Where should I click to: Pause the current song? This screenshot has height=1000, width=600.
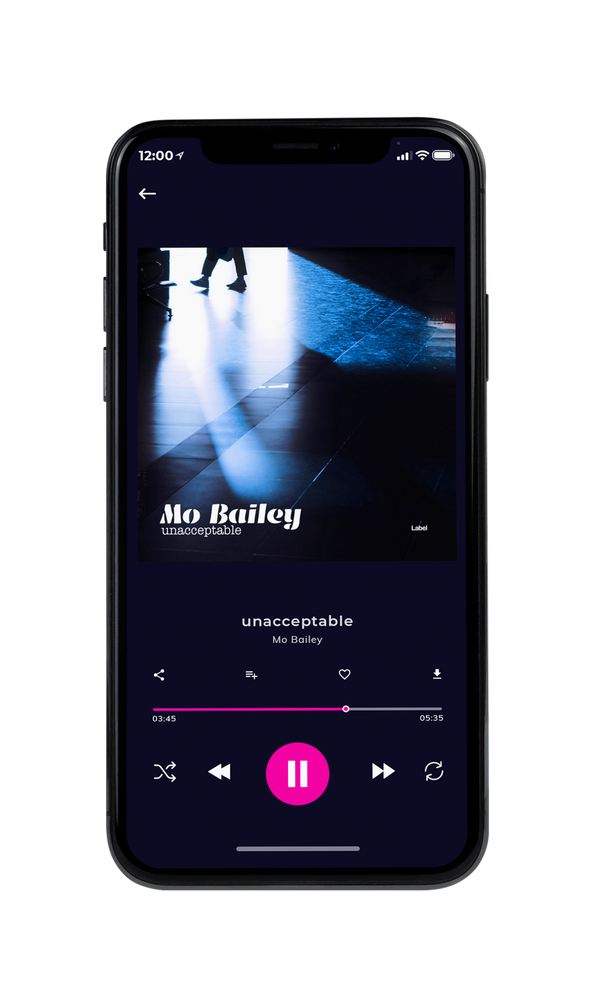point(297,774)
